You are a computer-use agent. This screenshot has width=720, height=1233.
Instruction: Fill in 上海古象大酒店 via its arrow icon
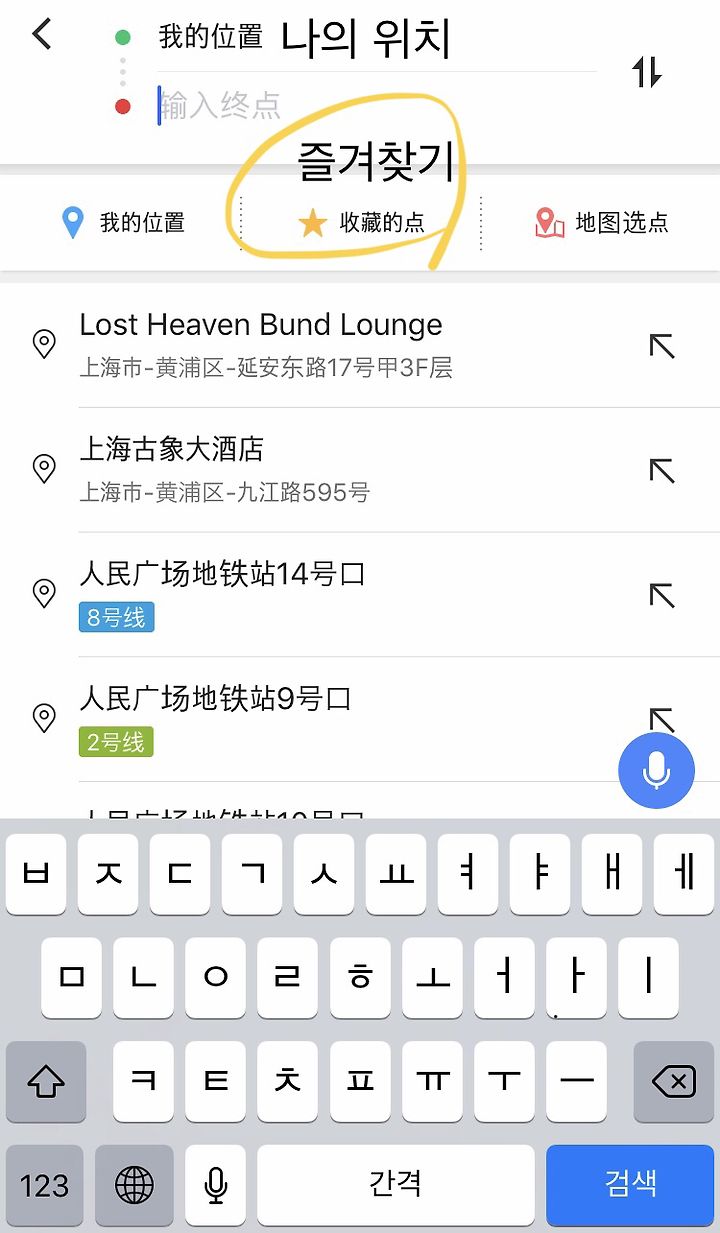pyautogui.click(x=662, y=470)
